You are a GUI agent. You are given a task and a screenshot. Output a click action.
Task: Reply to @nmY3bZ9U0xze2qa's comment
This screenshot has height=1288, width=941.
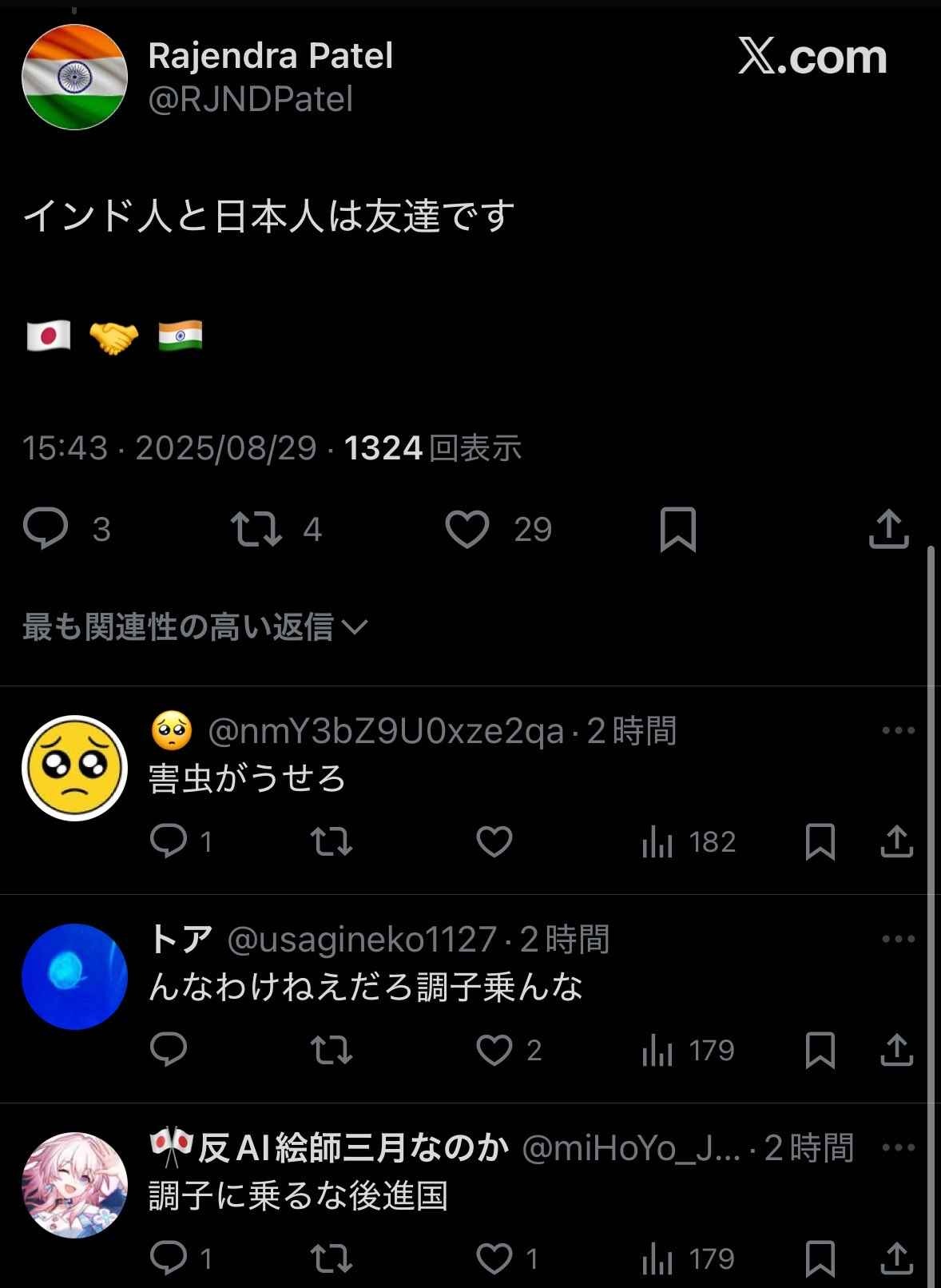169,841
